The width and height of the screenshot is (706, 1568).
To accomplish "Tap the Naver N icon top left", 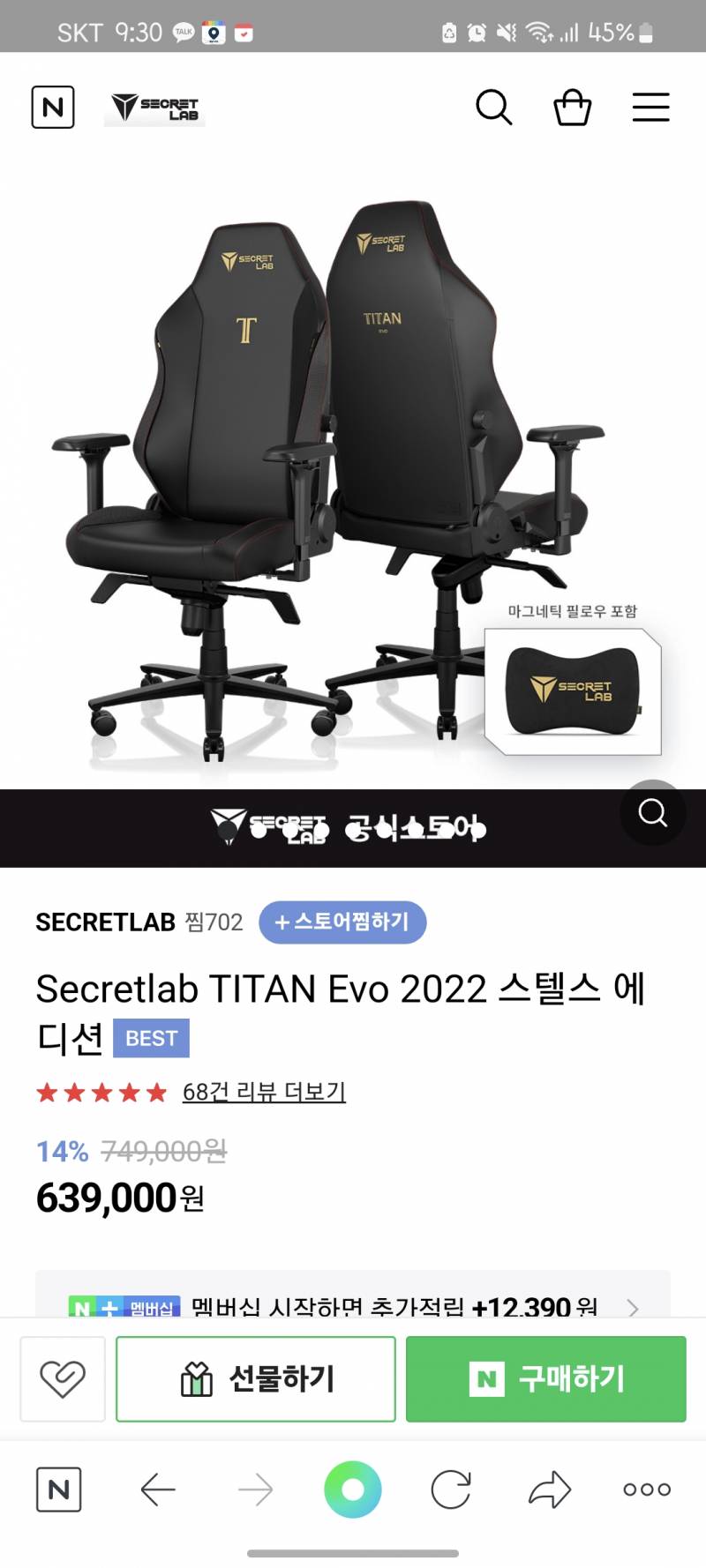I will (x=53, y=108).
